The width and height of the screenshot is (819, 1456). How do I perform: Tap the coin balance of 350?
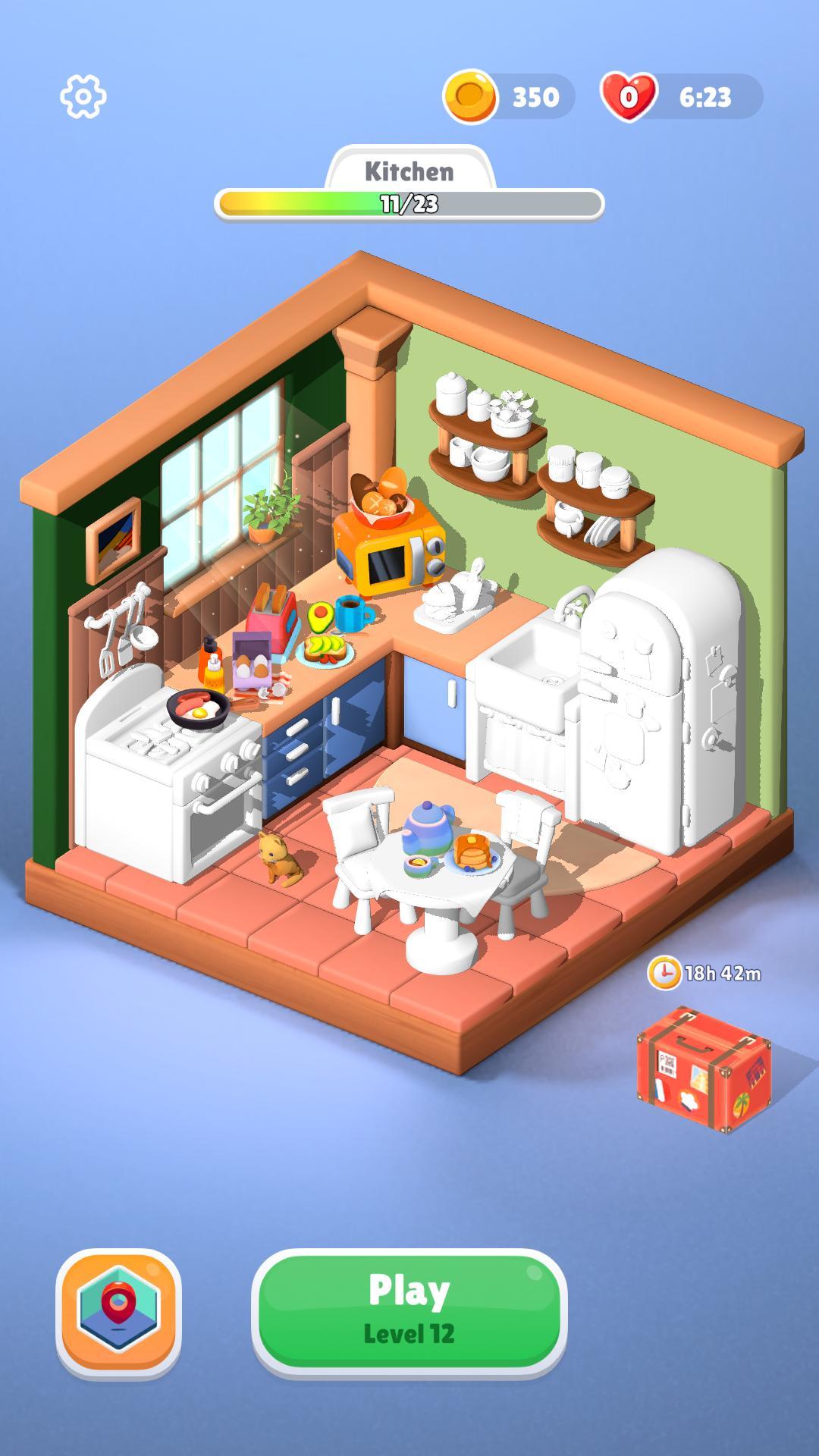point(510,97)
